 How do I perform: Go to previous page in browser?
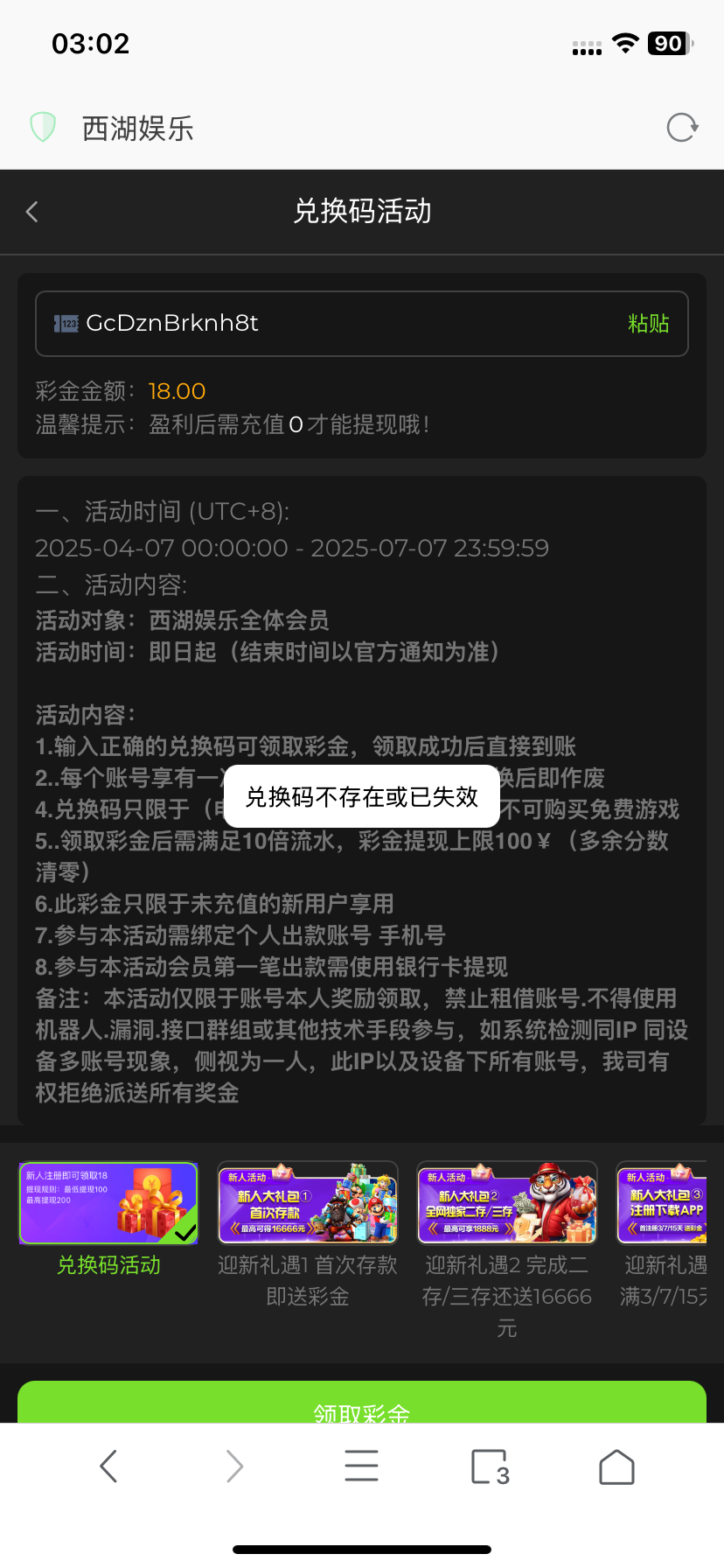(x=108, y=1466)
